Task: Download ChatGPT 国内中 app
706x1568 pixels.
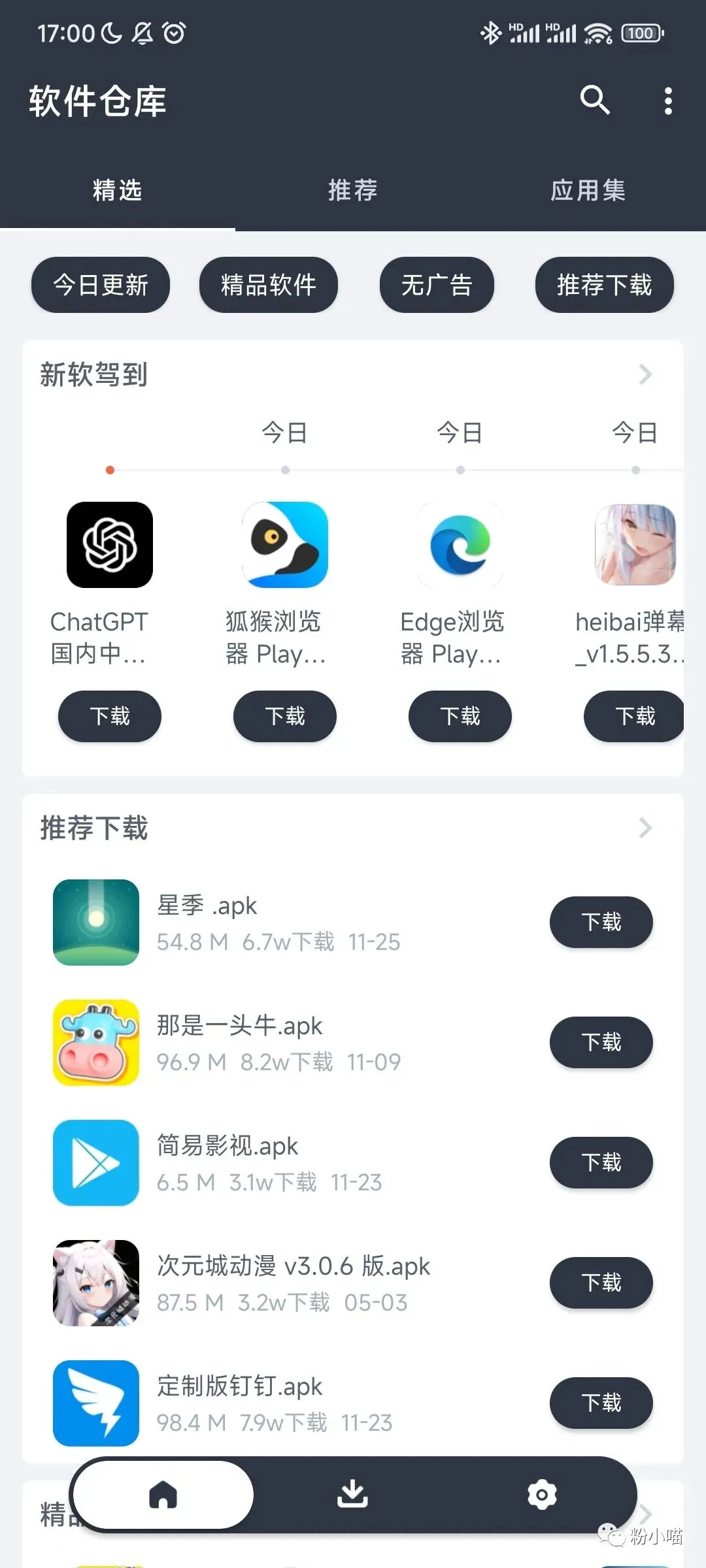Action: point(110,716)
